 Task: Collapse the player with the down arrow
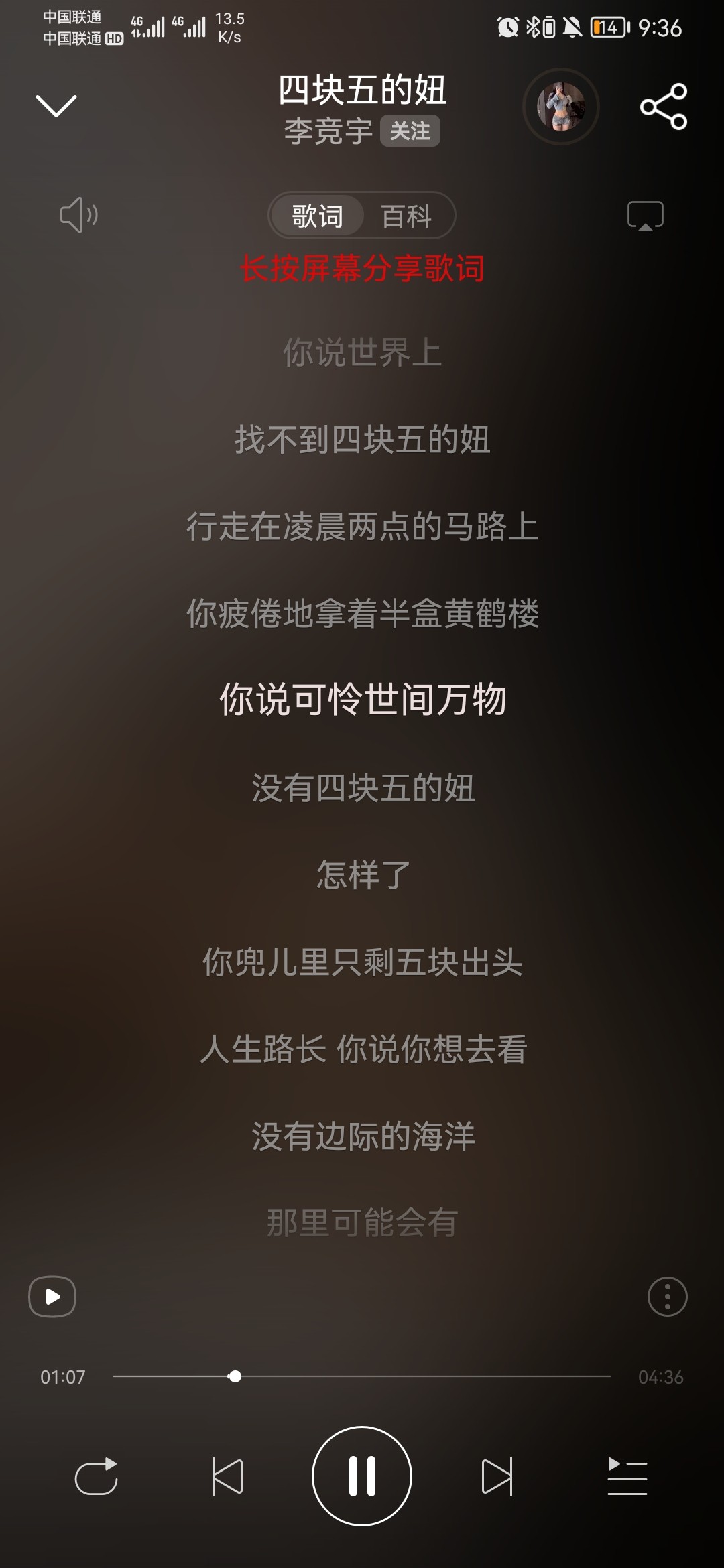coord(56,106)
